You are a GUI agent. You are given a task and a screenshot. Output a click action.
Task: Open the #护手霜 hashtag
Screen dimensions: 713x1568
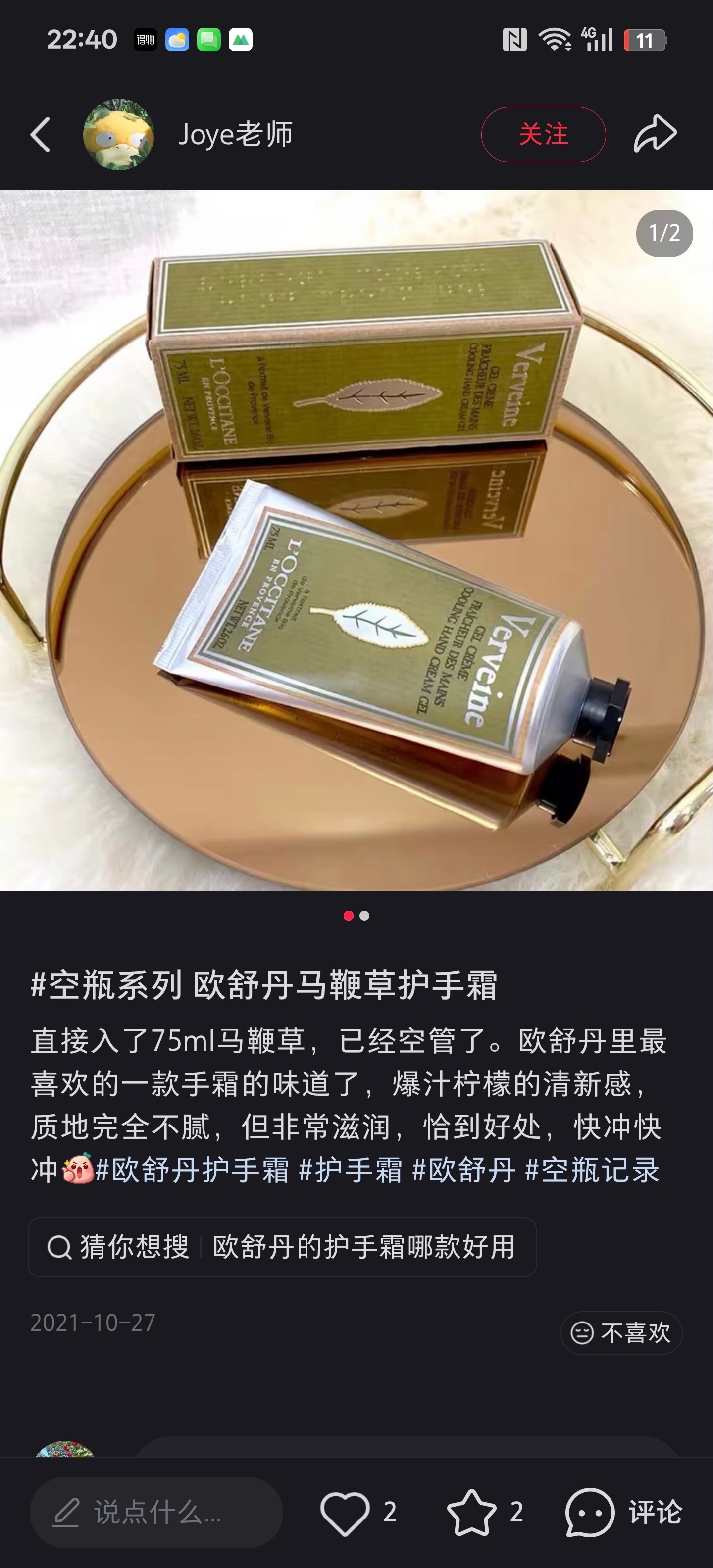pyautogui.click(x=351, y=1170)
